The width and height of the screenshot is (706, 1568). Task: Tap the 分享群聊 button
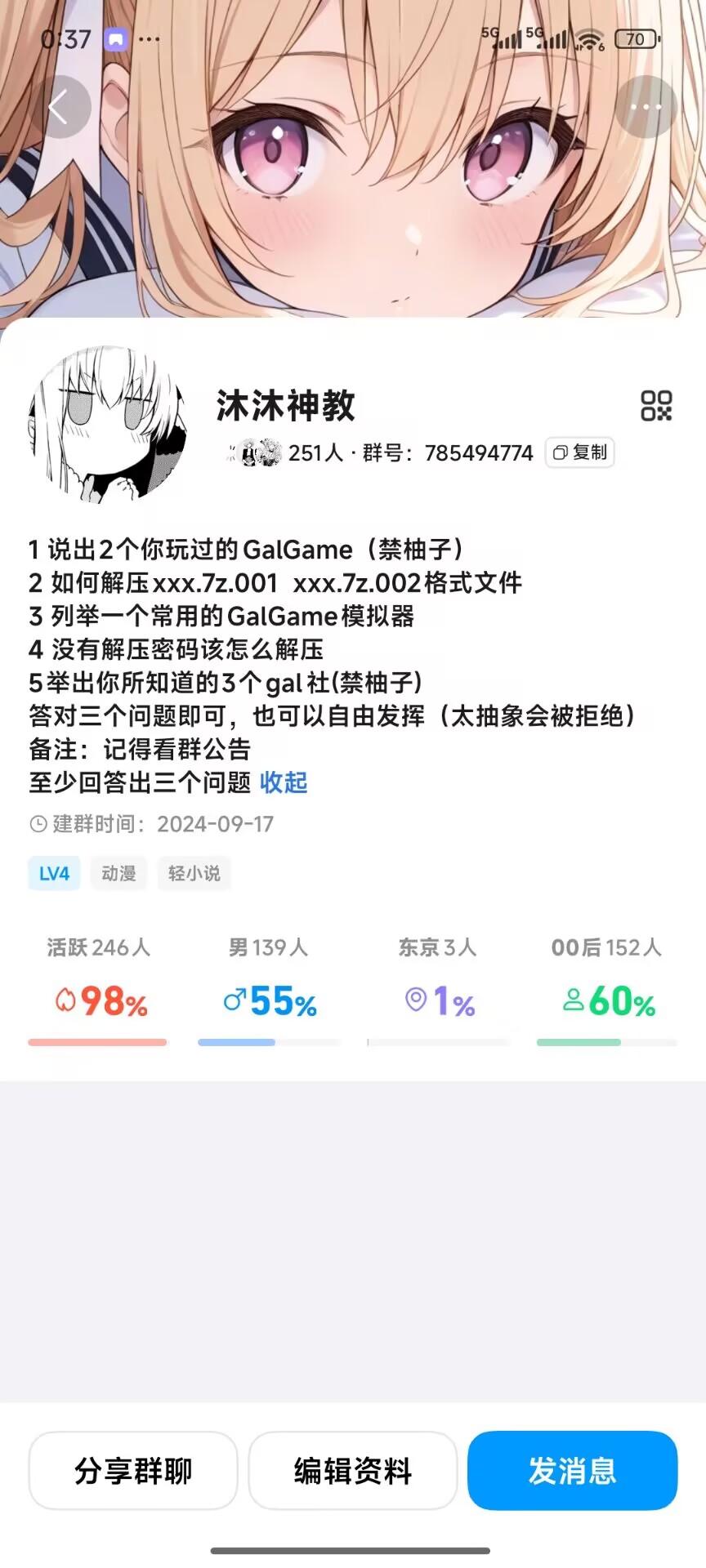pyautogui.click(x=133, y=1471)
